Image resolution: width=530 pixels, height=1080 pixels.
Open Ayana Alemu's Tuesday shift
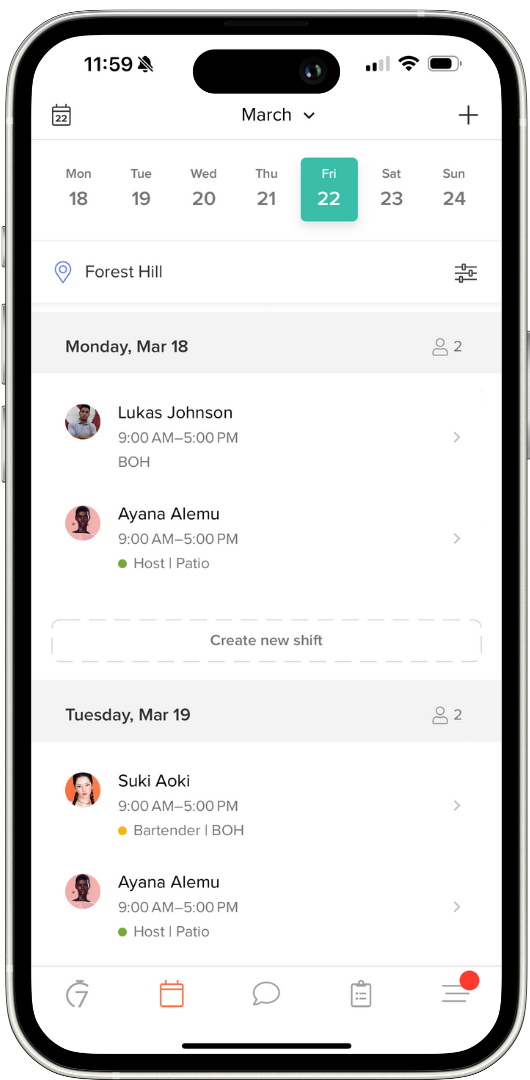[266, 906]
